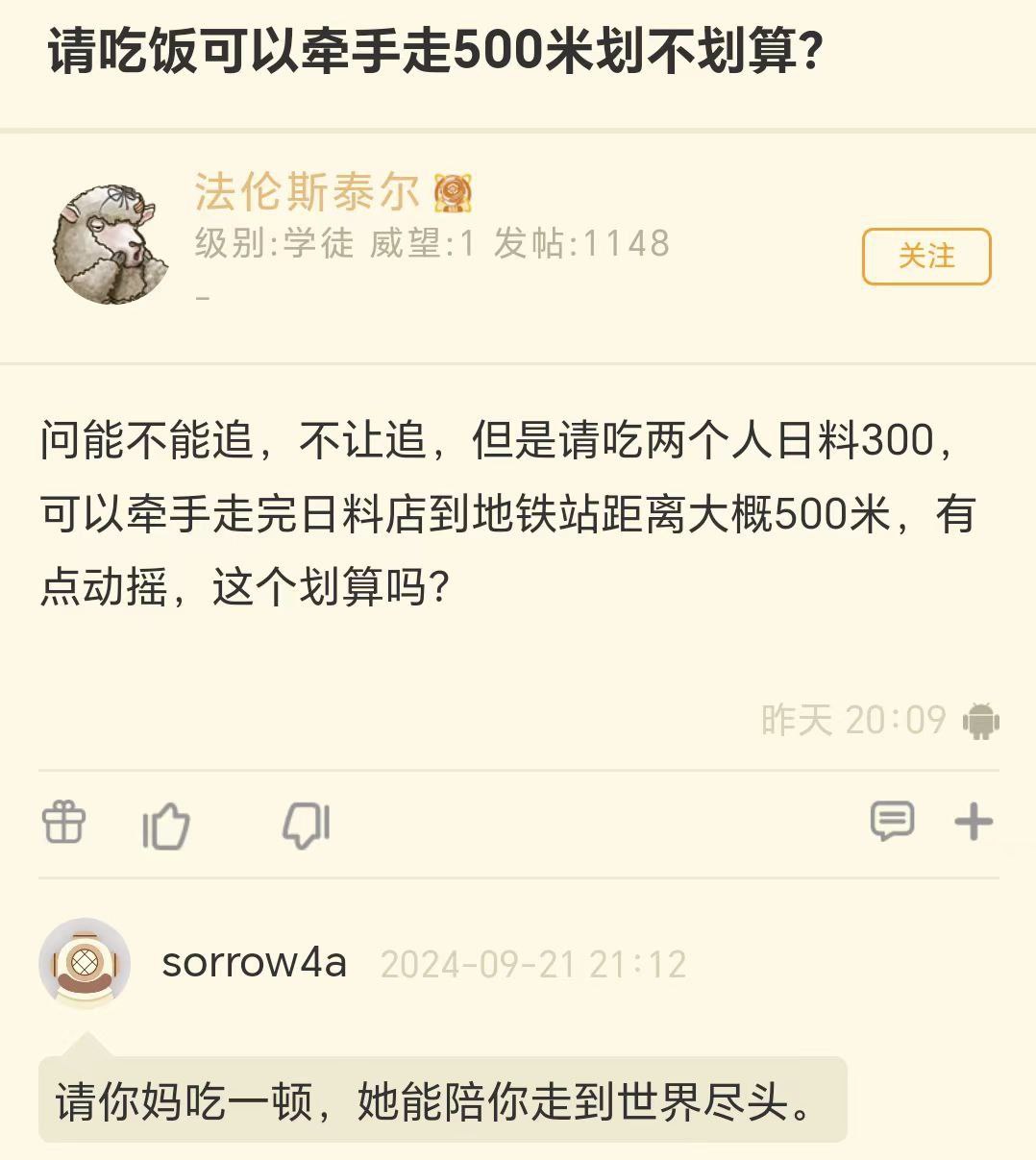Open the sorrow4a username
The width and height of the screenshot is (1036, 1160).
click(254, 962)
